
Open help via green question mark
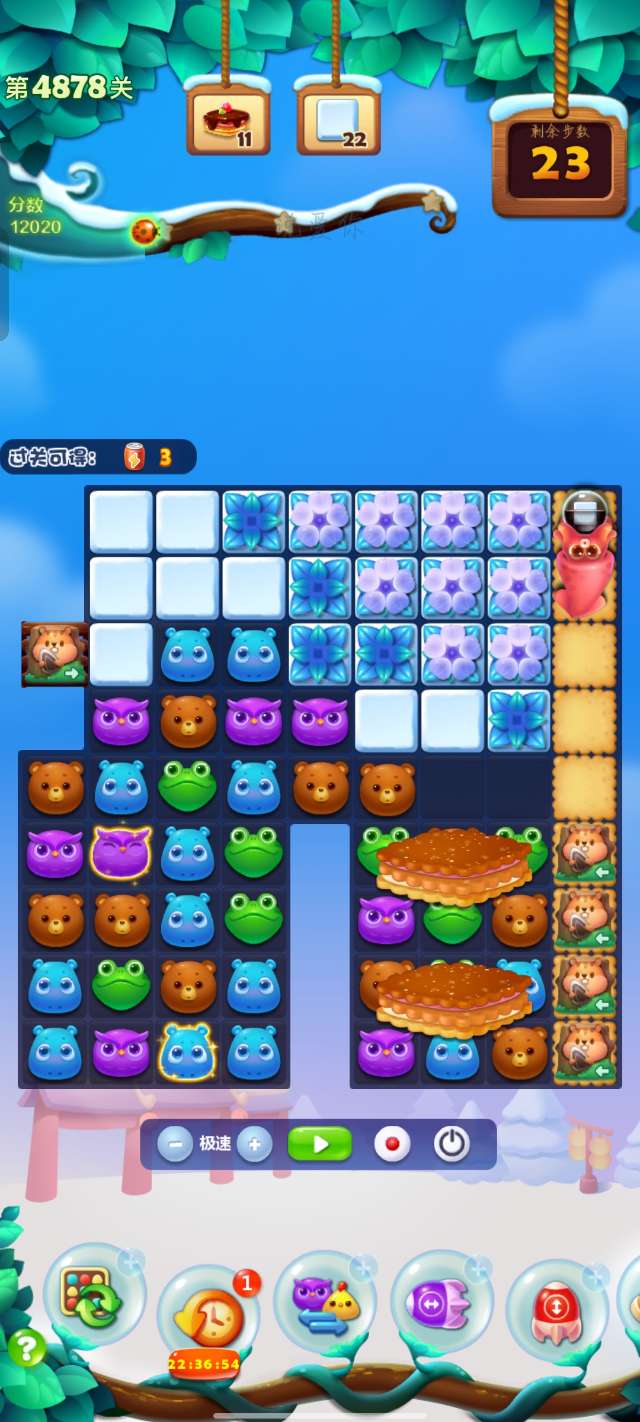tap(26, 1350)
